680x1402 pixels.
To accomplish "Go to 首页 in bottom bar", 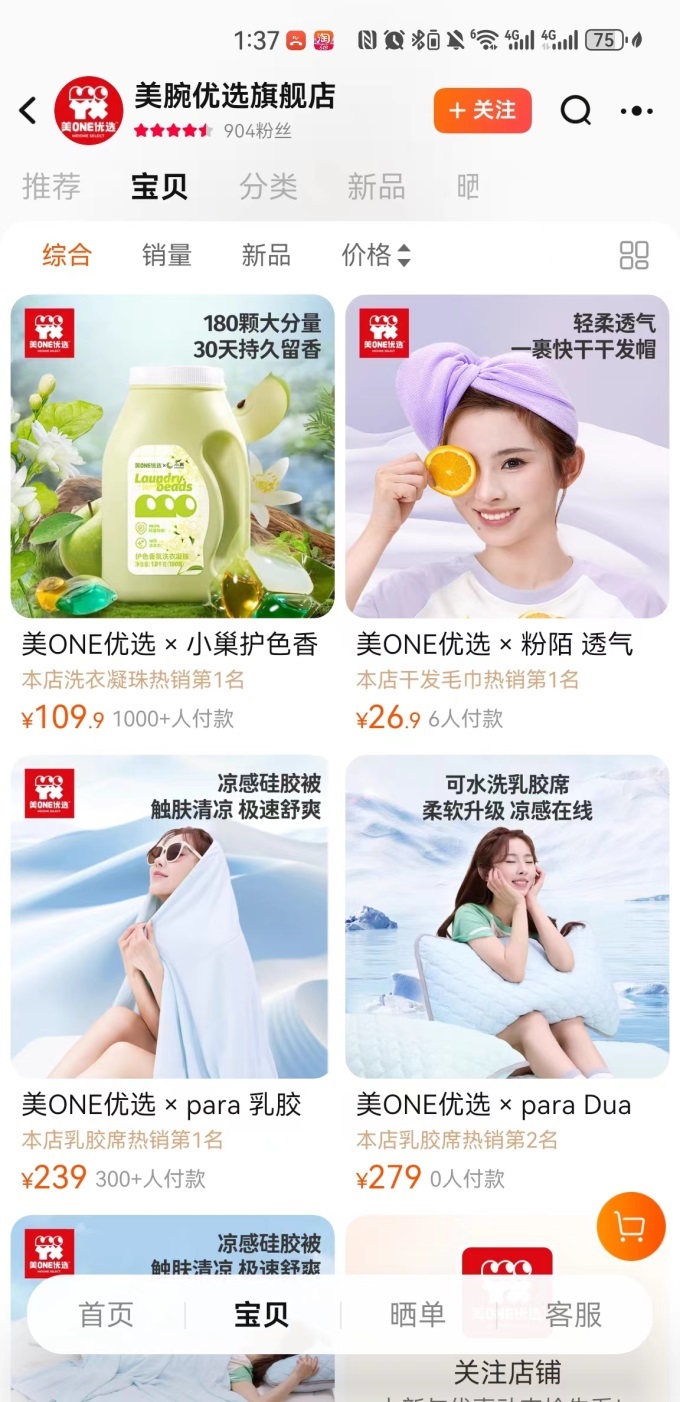I will tap(106, 1314).
